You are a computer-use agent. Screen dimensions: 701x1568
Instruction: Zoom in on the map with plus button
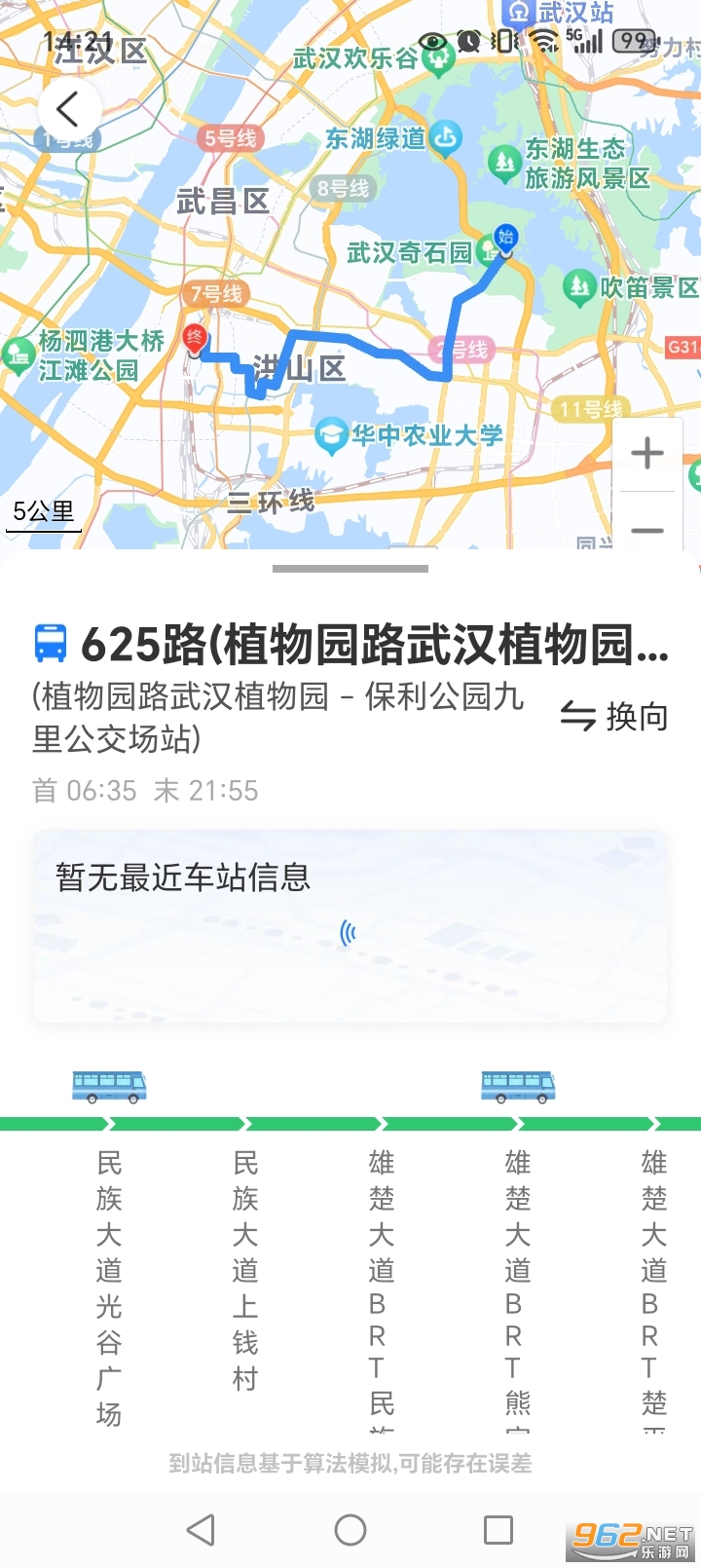(x=646, y=451)
